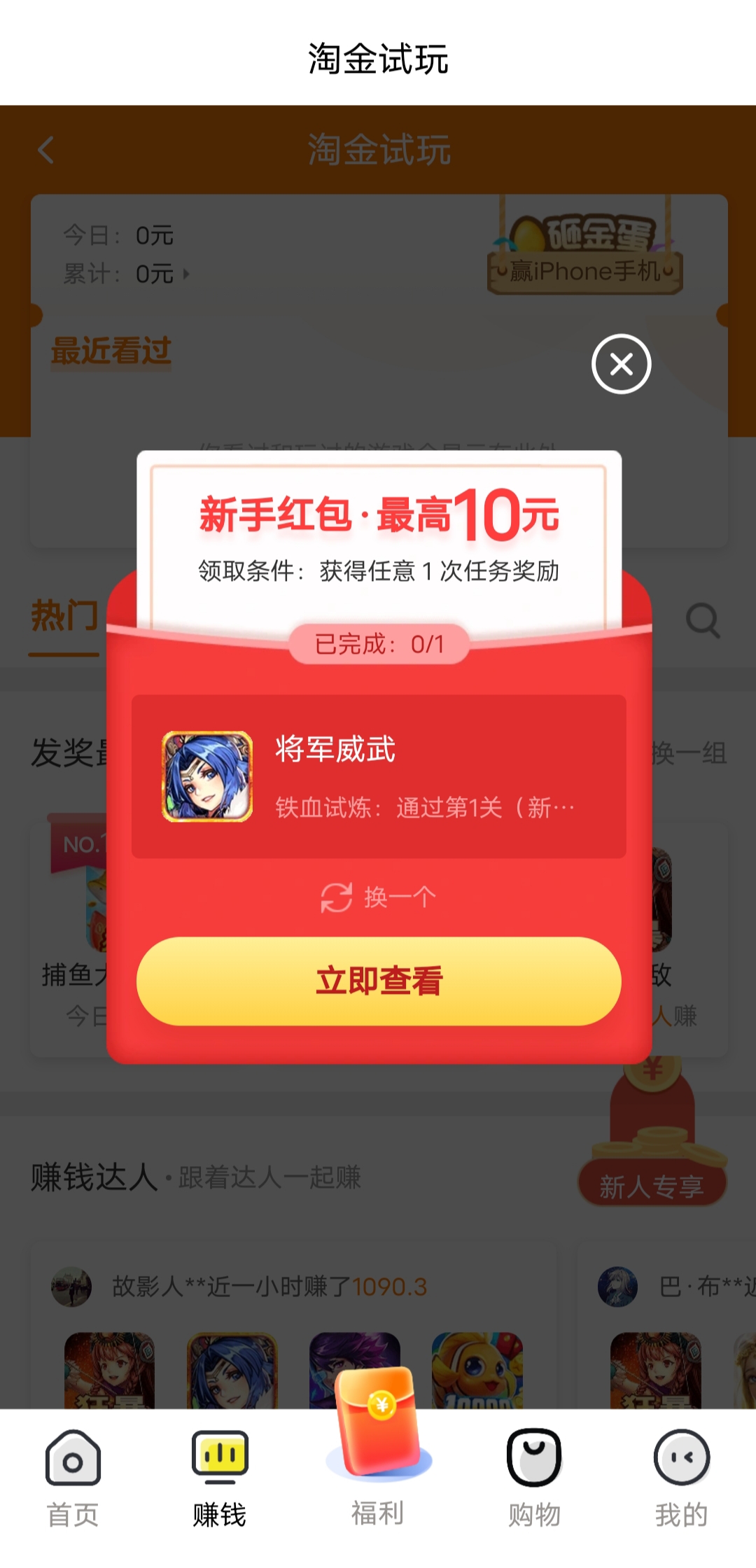Switch to the 首页 tab
Viewport: 756px width, 1568px height.
coord(73,1478)
